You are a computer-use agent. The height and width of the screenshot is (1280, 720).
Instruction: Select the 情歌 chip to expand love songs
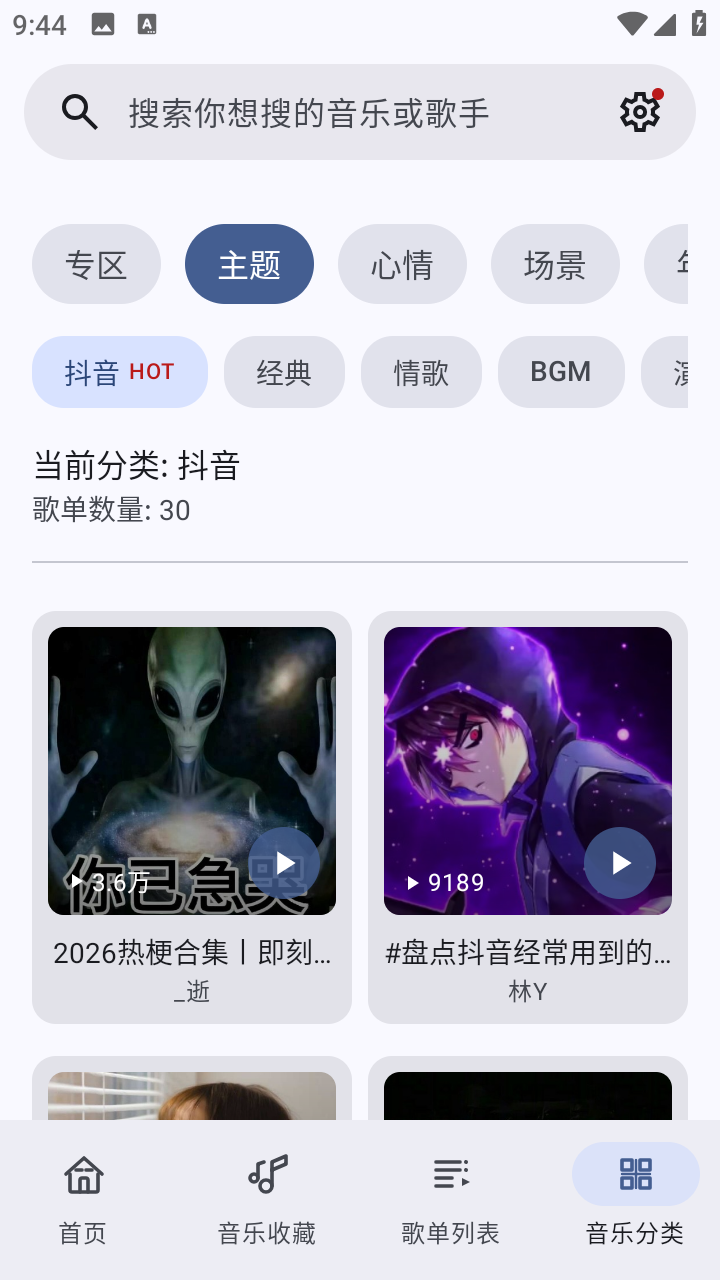pyautogui.click(x=421, y=371)
